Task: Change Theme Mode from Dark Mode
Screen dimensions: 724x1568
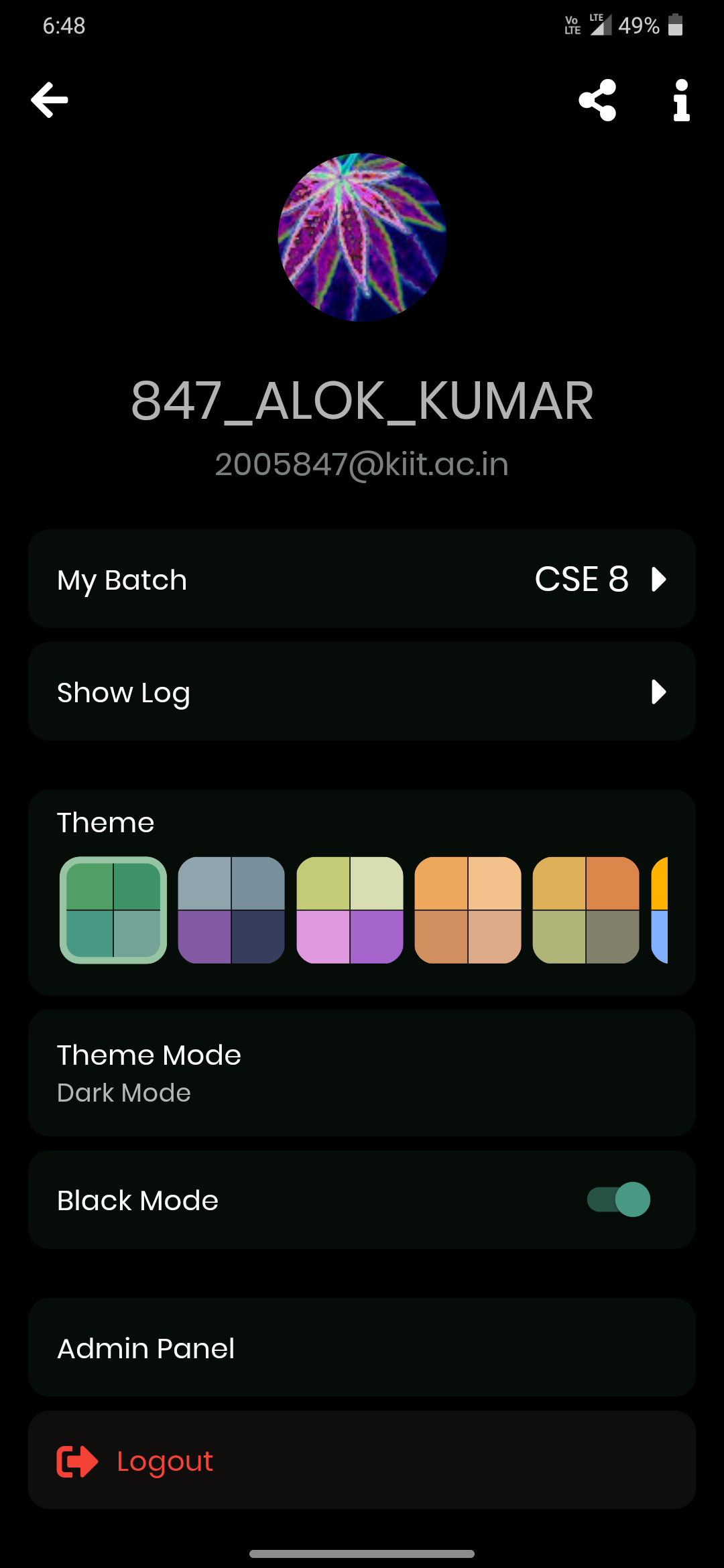Action: [x=362, y=1073]
